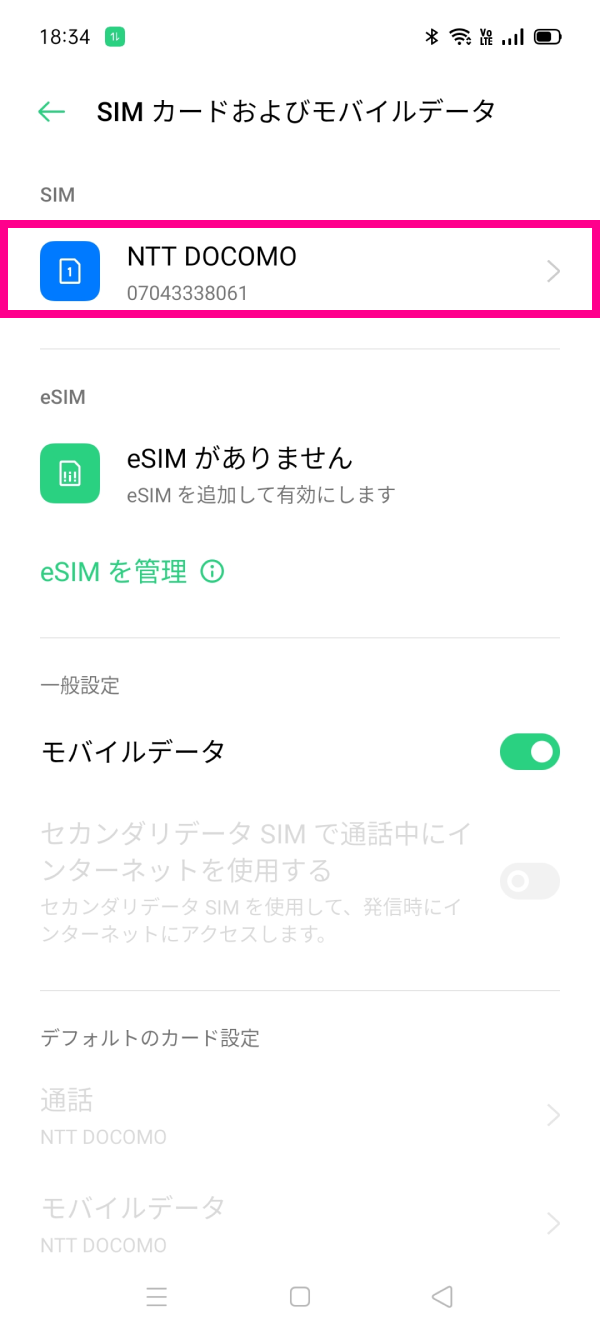Turn off the モバイルデータ switch
Viewport: 600px width, 1334px height.
tap(530, 752)
